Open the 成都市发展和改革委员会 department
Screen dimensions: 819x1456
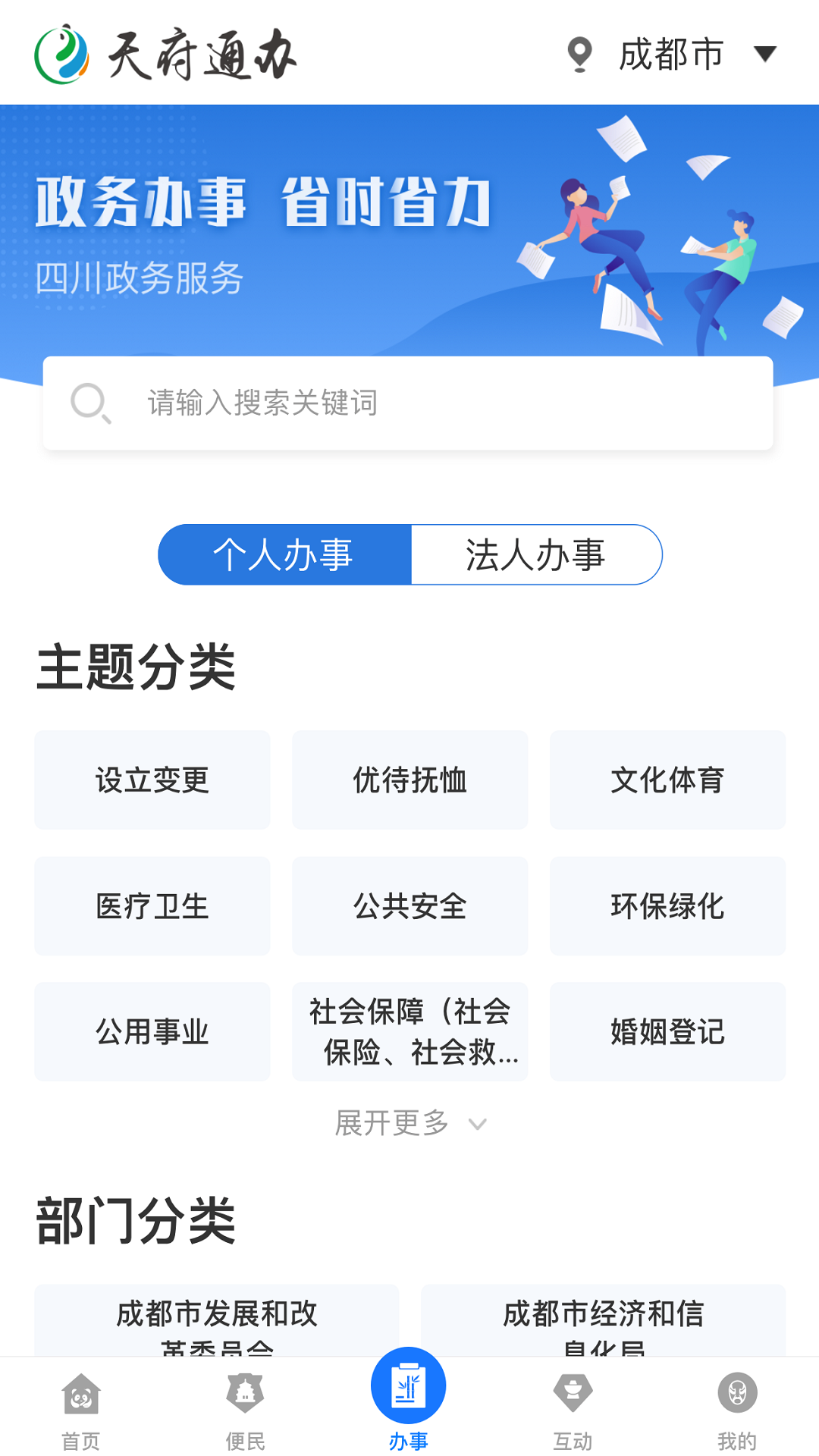[x=217, y=1319]
